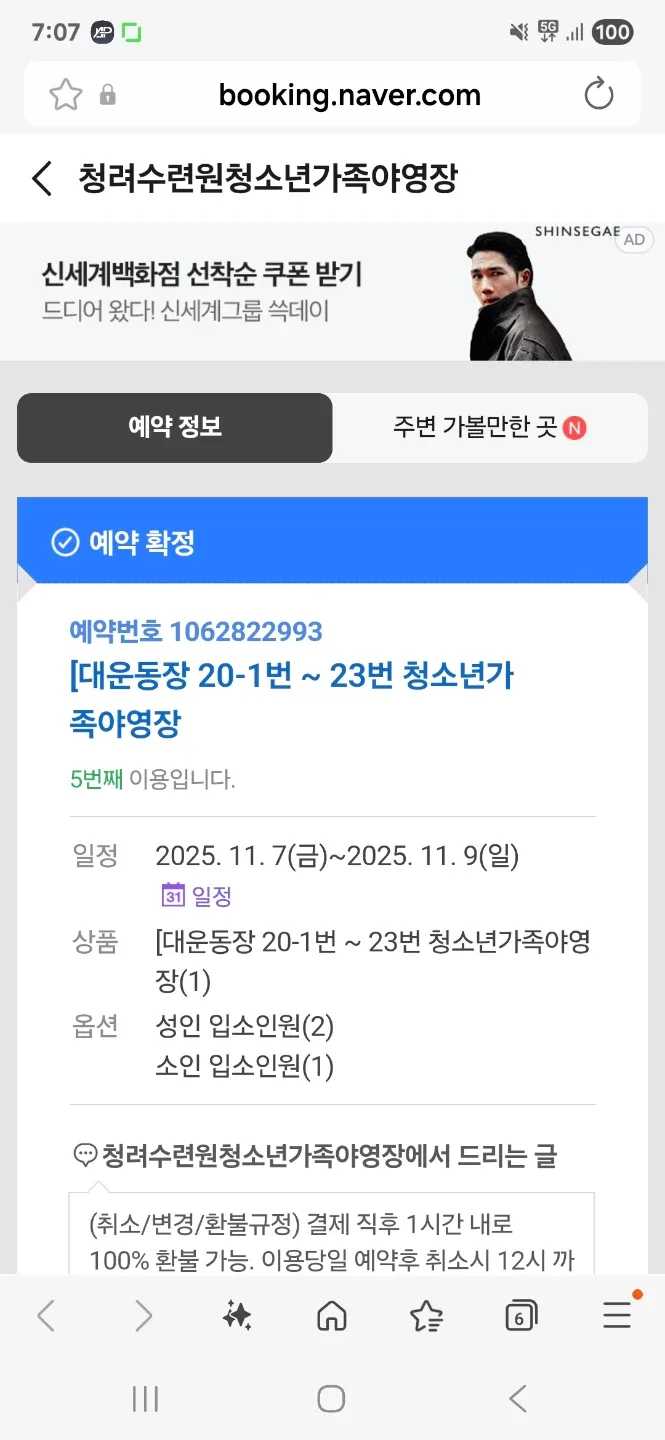Open the 대운동장 20-1번 ~ 23번 청소년가족야영장 link
665x1440 pixels.
point(291,698)
